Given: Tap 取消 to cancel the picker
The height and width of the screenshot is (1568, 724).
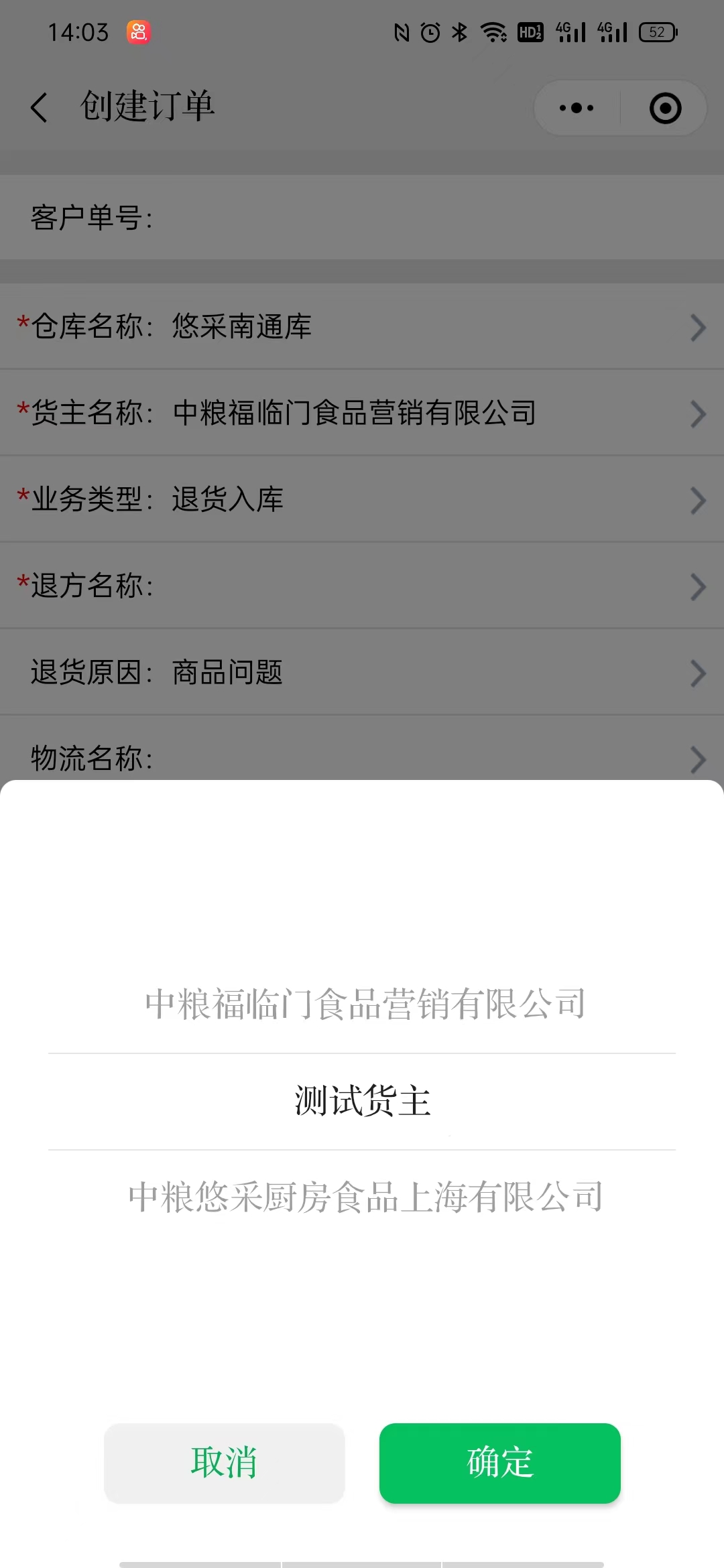Looking at the screenshot, I should click(224, 1463).
